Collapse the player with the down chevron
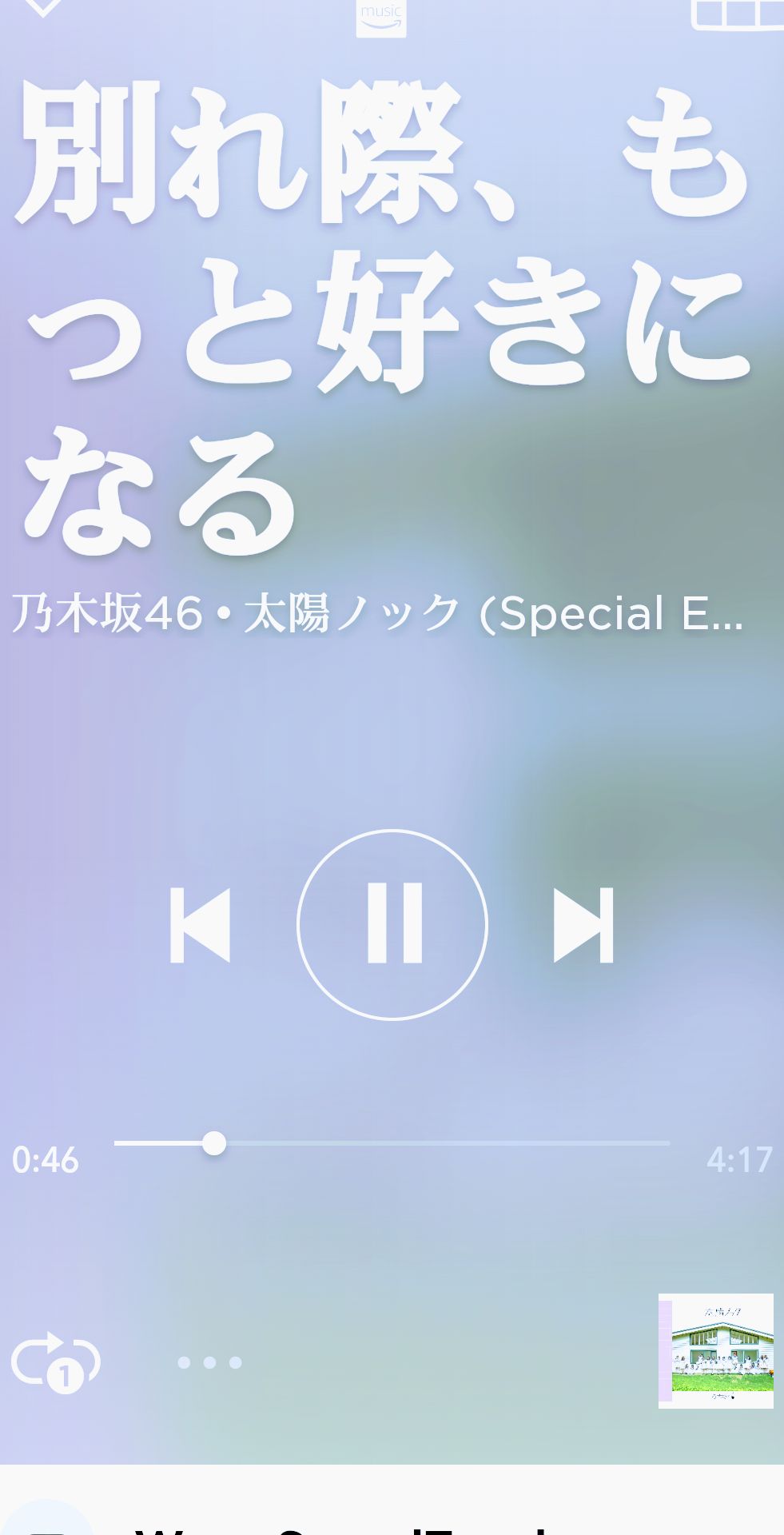 44,10
